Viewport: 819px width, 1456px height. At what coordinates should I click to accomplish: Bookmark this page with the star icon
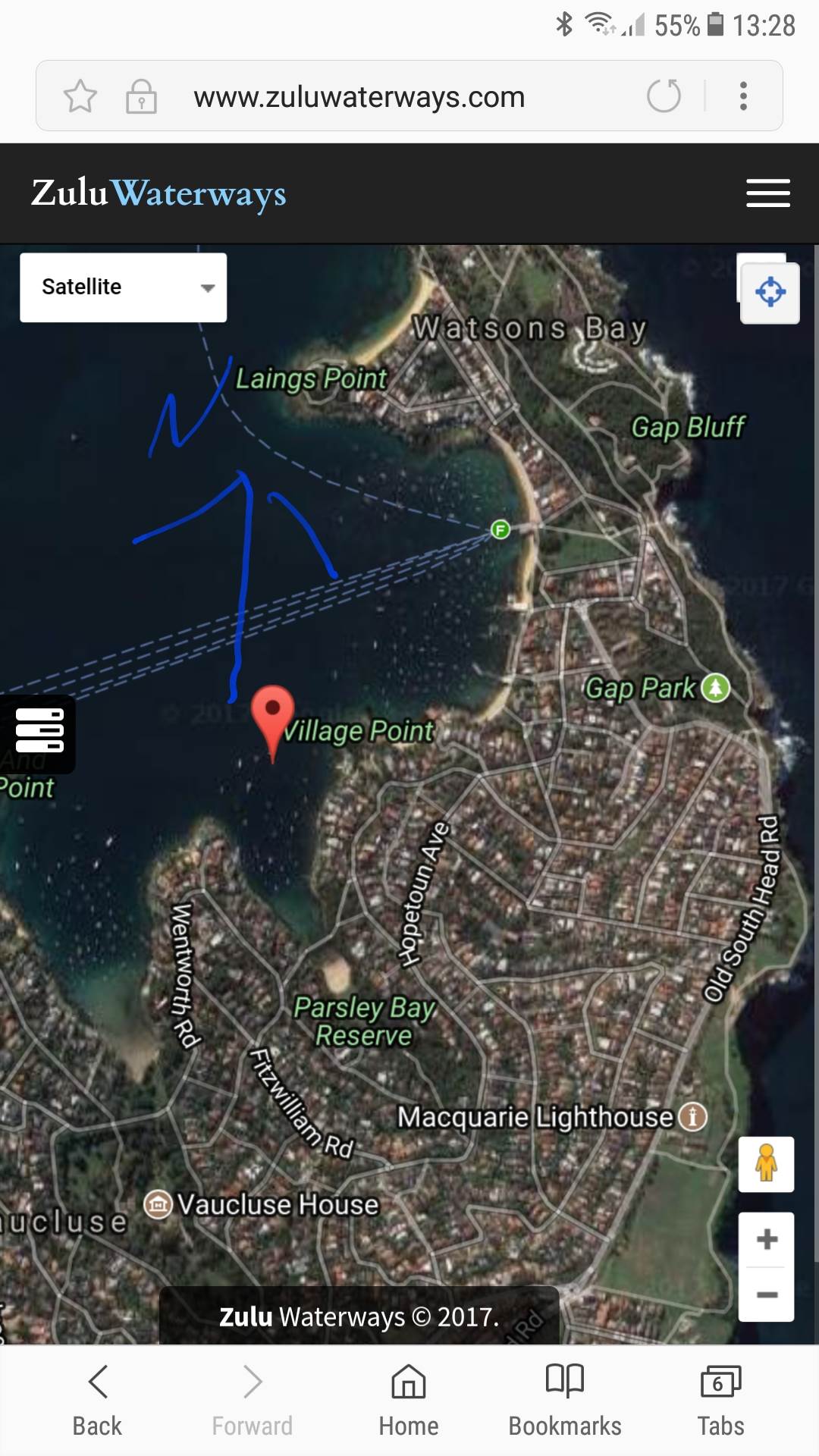[x=80, y=96]
